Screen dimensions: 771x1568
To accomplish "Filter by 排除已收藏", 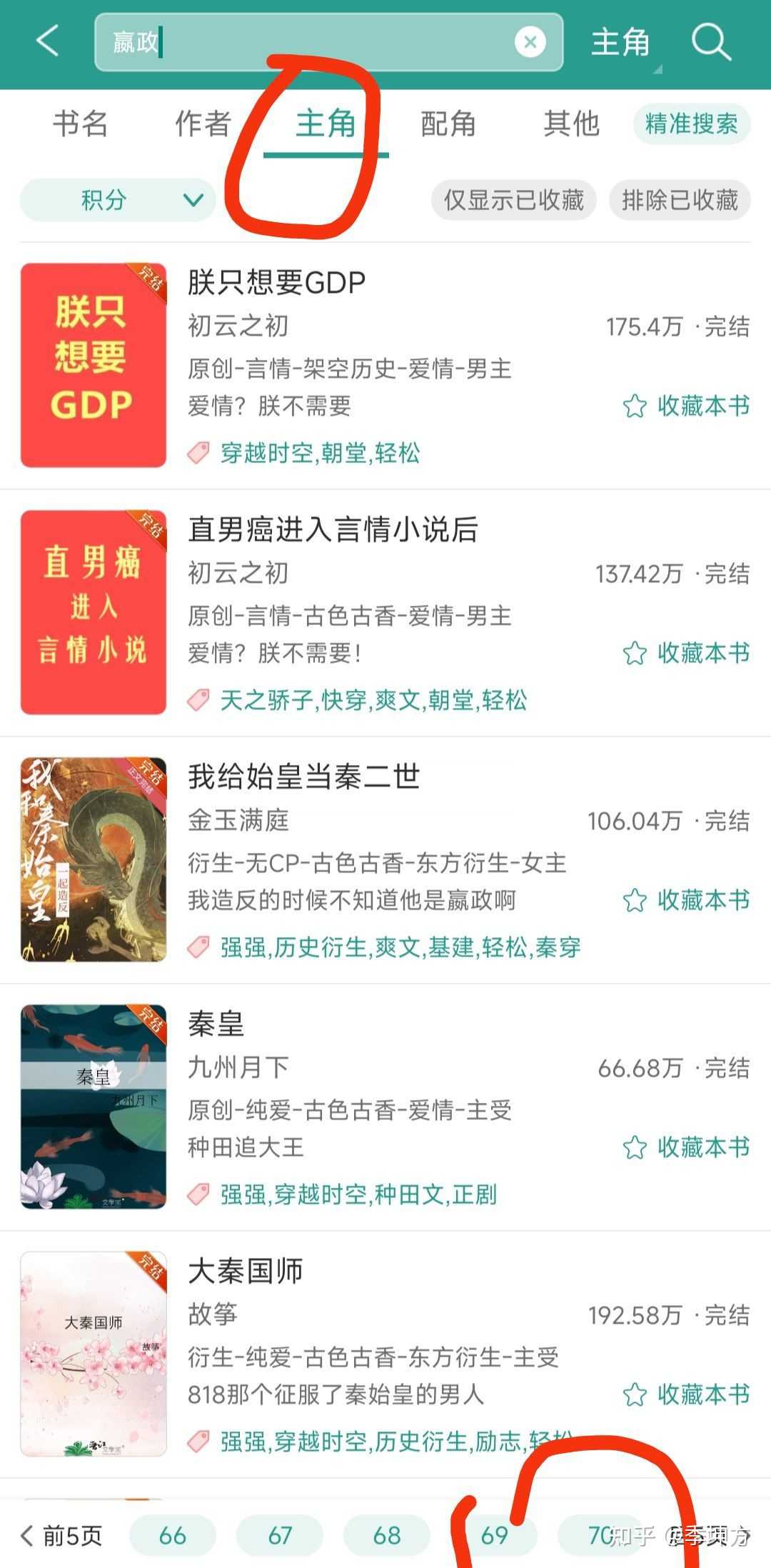I will [680, 200].
